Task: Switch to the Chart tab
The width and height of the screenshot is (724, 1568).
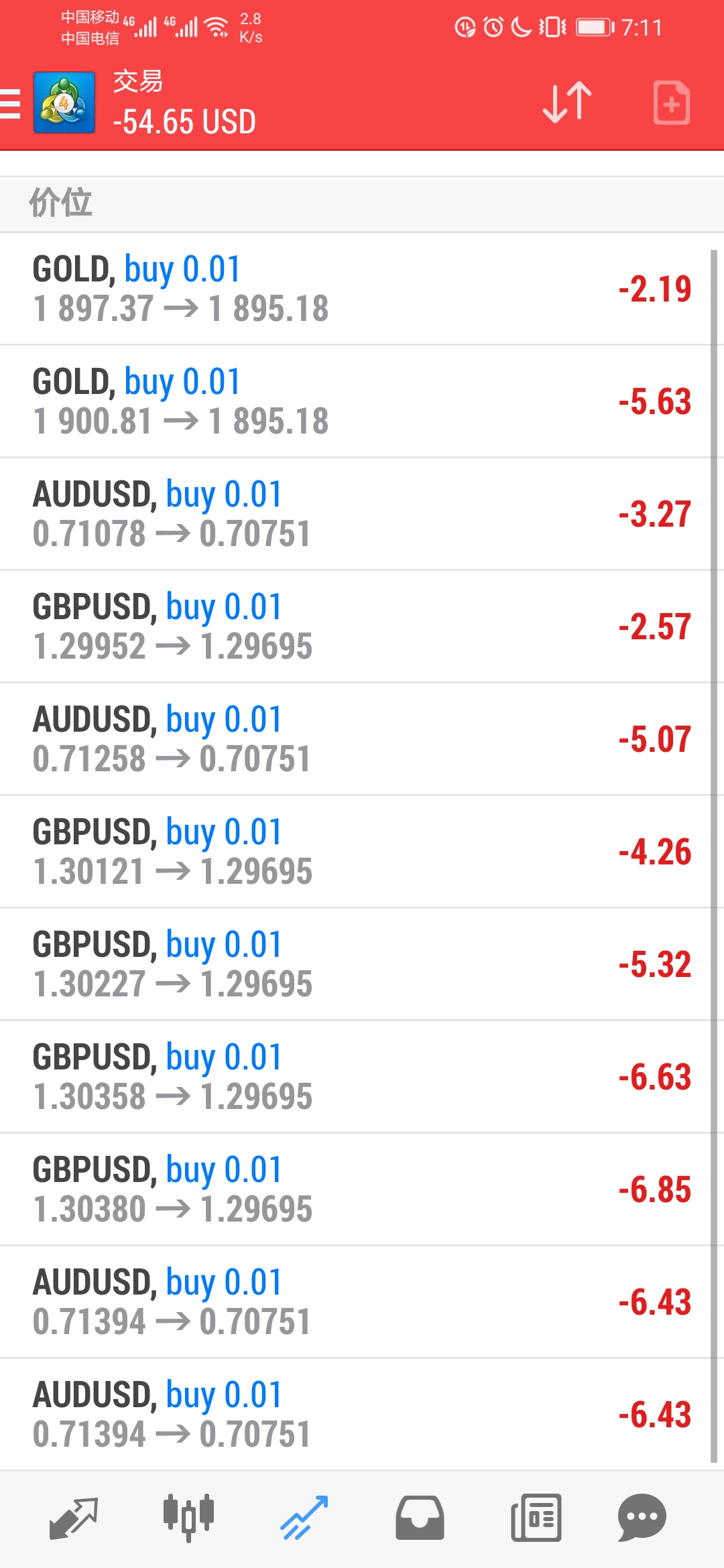Action: coord(188,1518)
